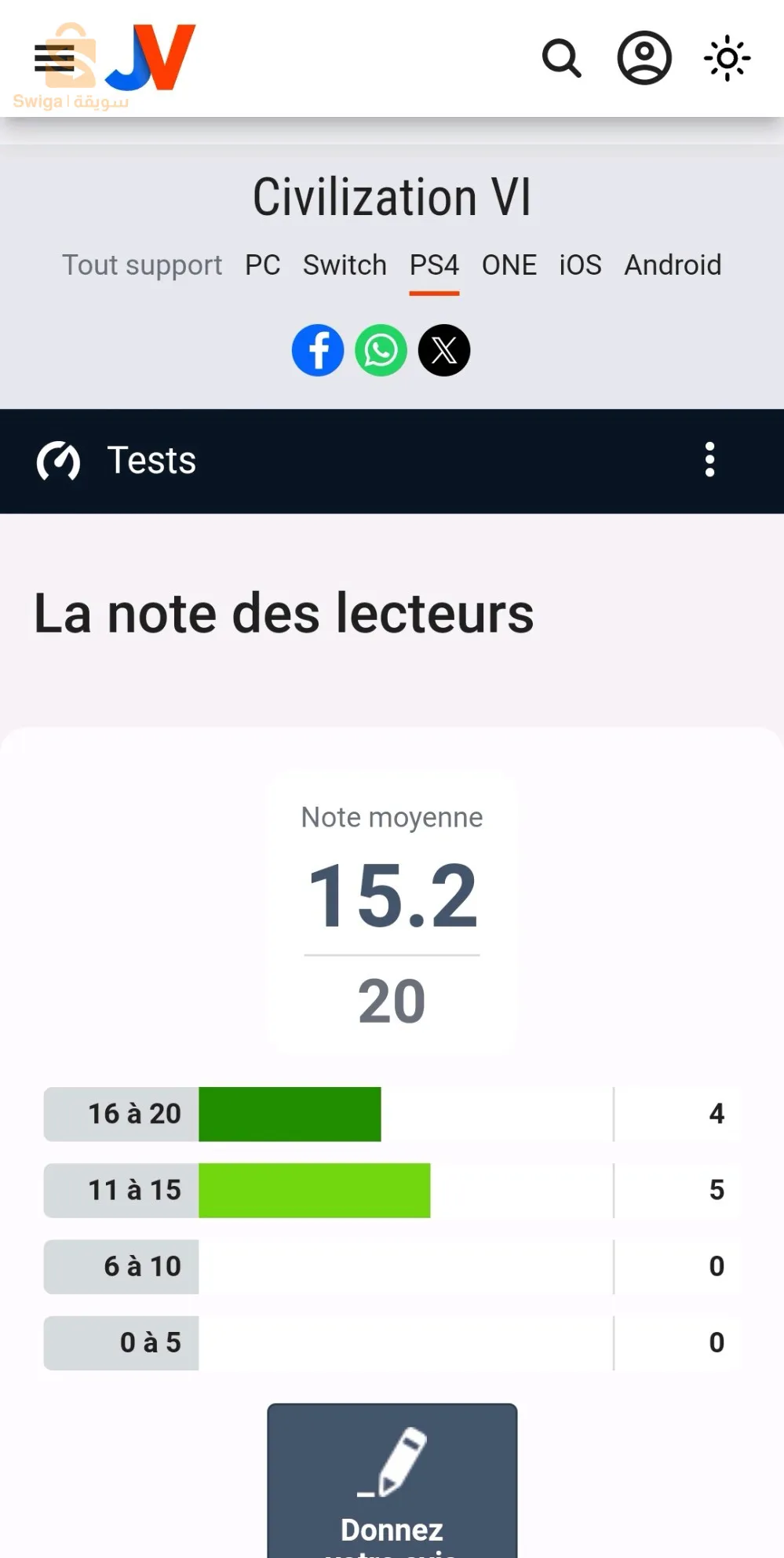Select the iOS platform tab
Screen dimensions: 784x1558
580,265
